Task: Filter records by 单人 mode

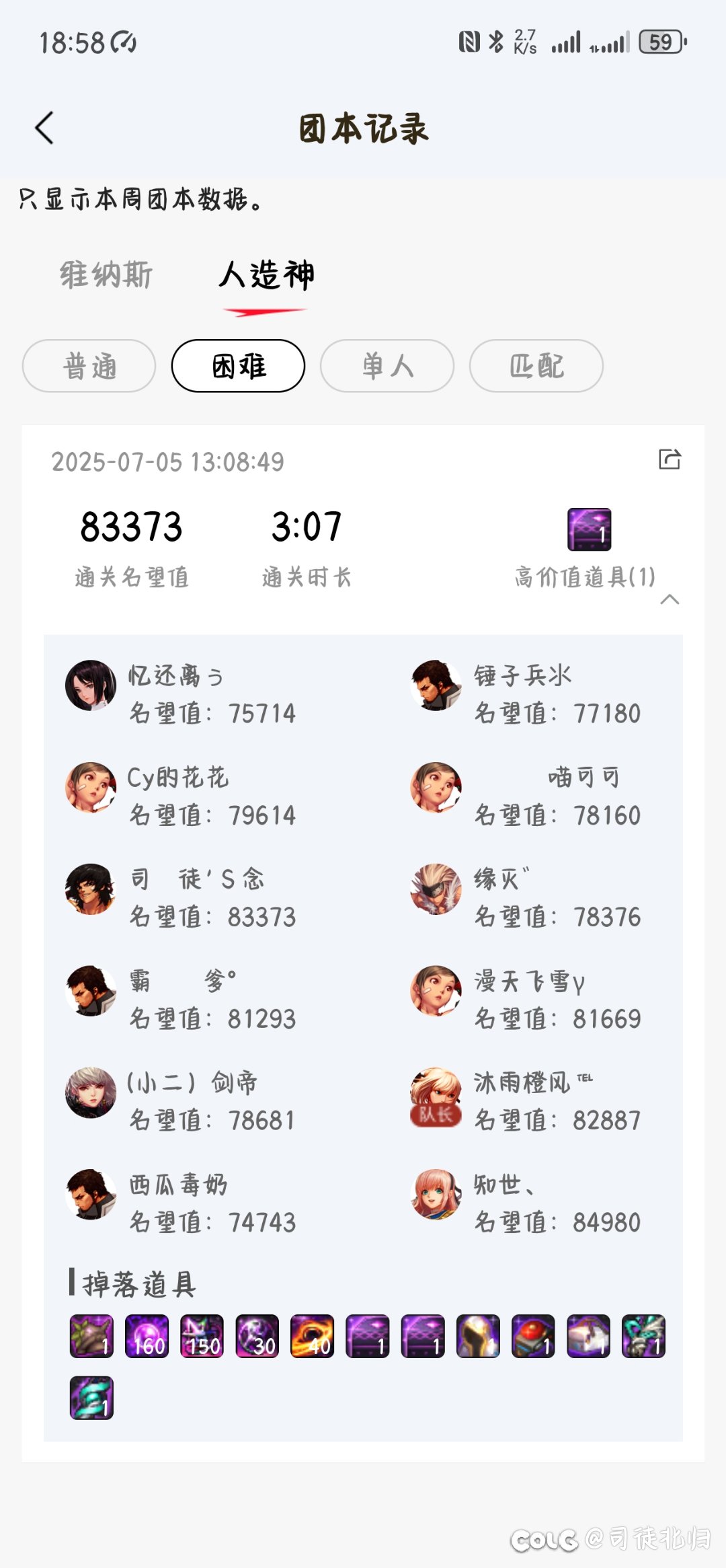Action: point(387,366)
